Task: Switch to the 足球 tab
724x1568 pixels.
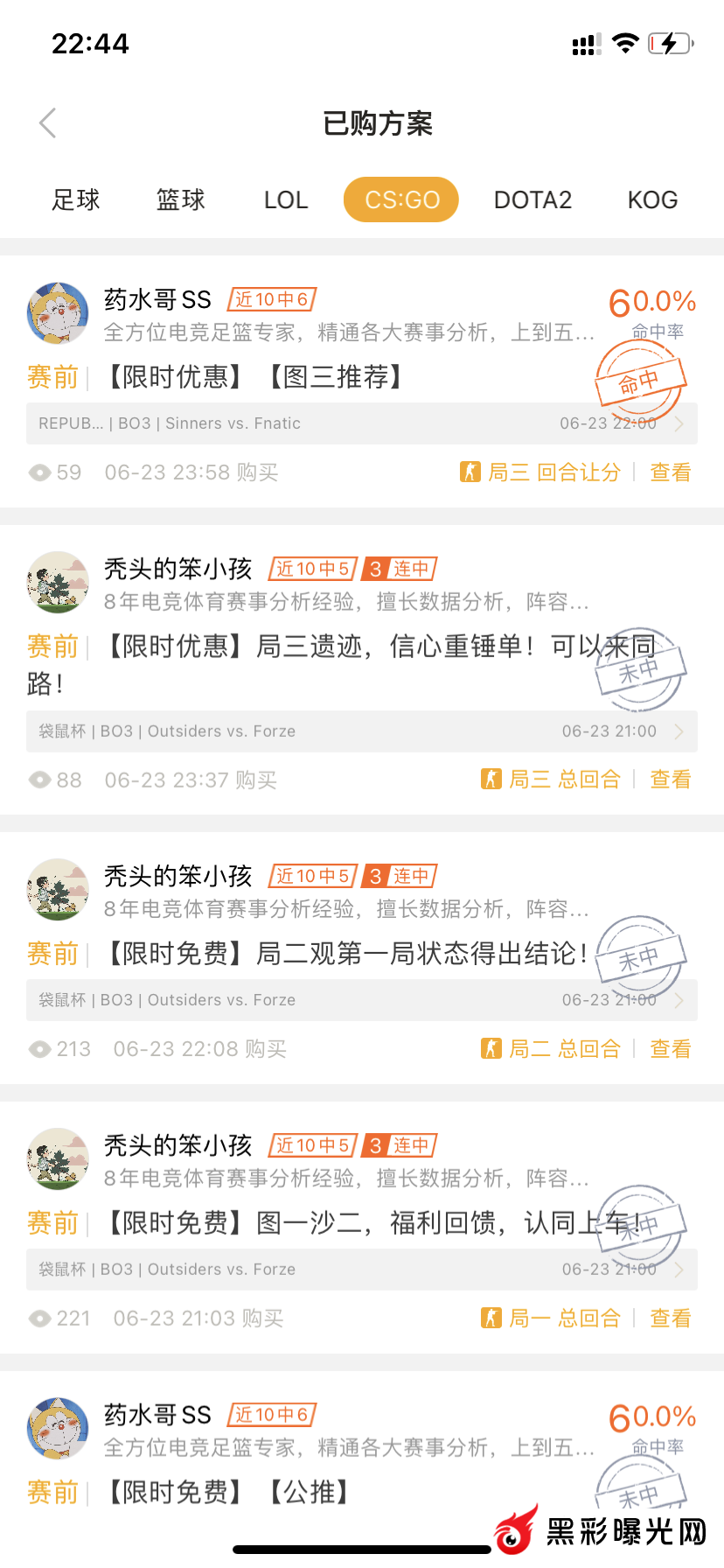Action: point(76,199)
